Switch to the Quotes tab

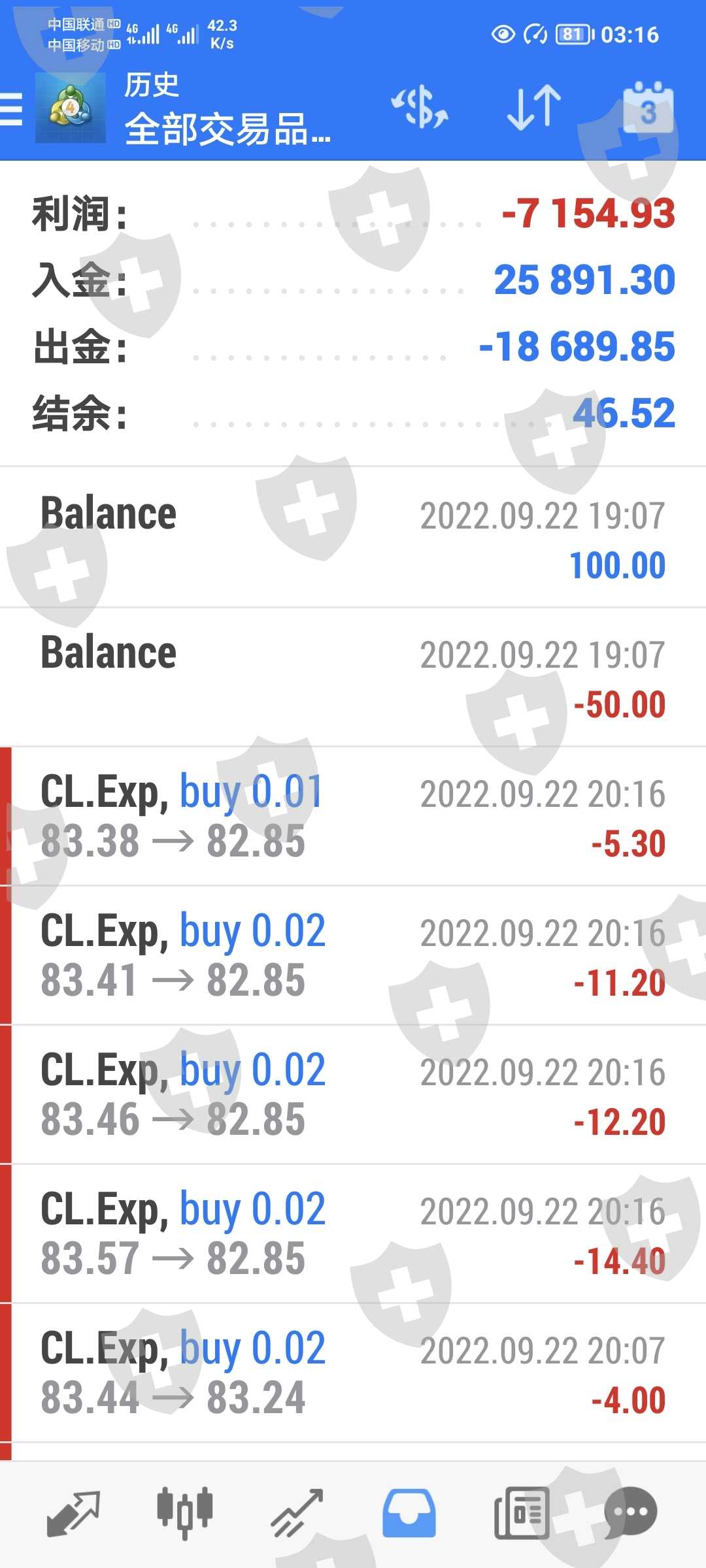pos(73,1513)
